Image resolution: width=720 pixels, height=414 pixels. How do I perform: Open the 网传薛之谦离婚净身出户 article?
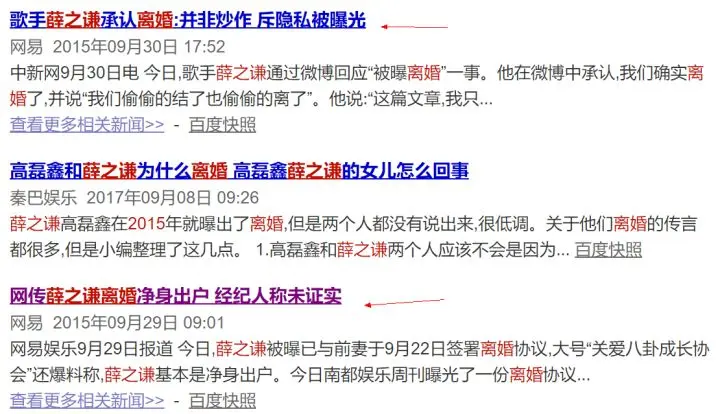tap(175, 296)
